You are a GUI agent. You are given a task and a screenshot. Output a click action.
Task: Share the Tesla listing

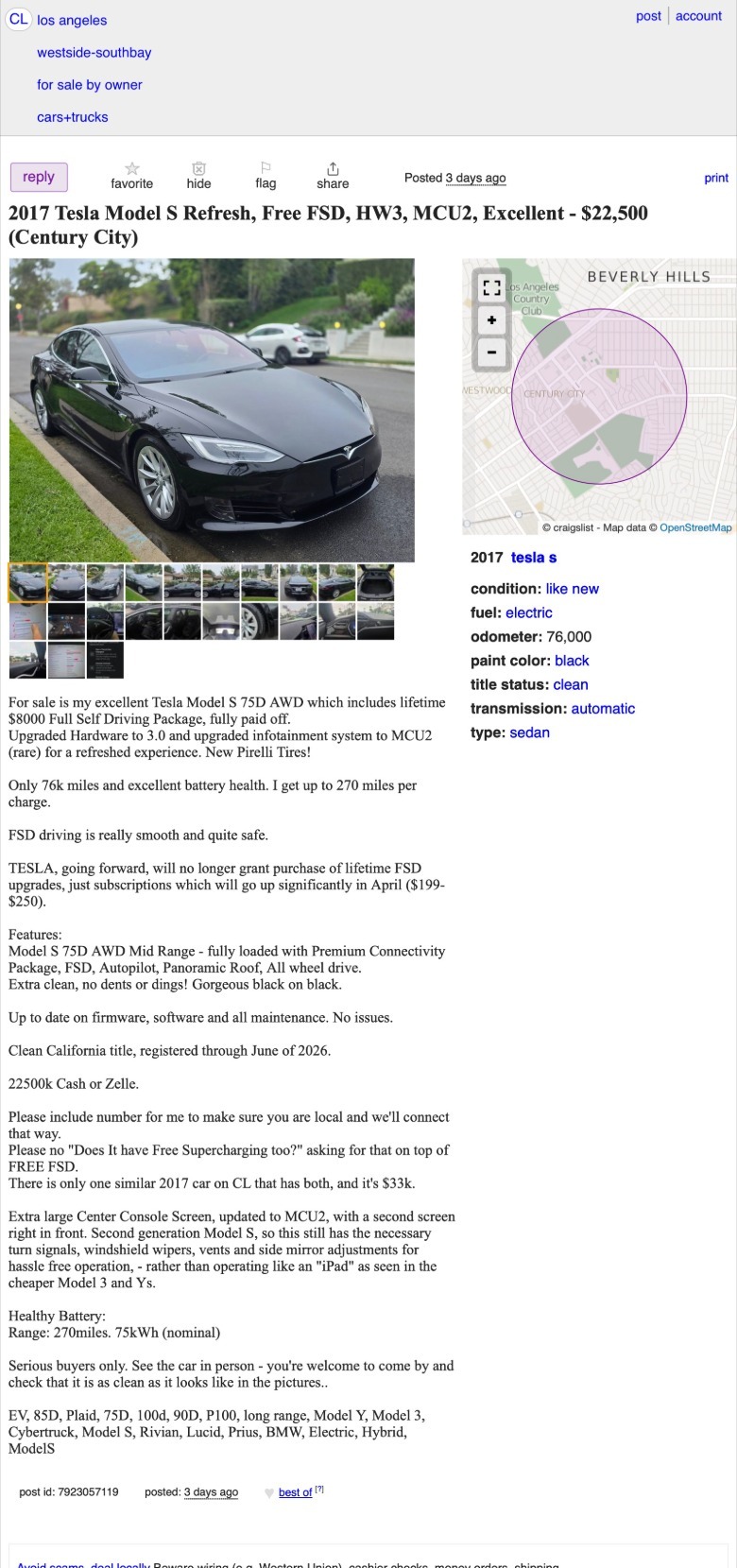coord(333,176)
